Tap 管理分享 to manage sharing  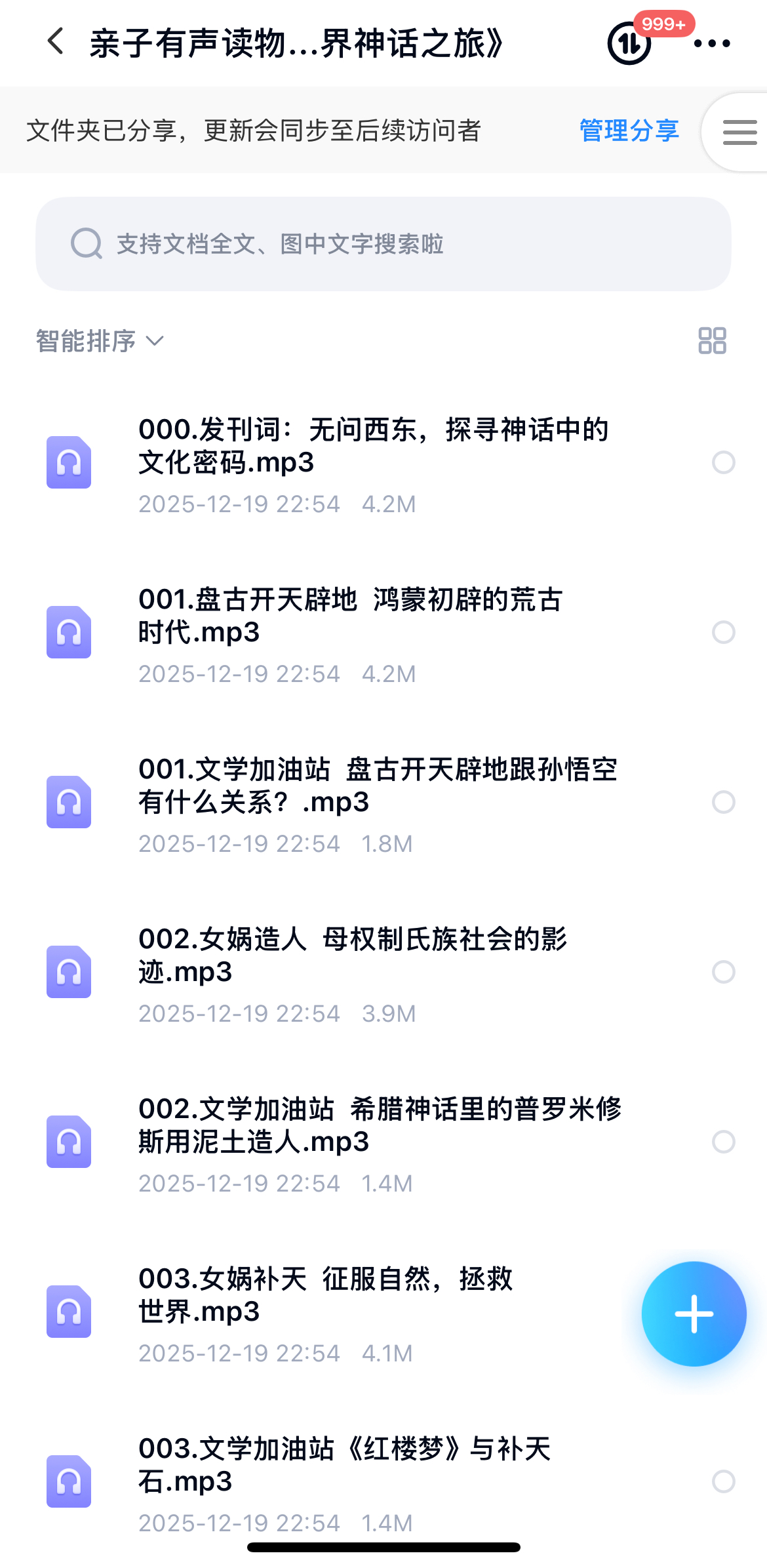[629, 131]
